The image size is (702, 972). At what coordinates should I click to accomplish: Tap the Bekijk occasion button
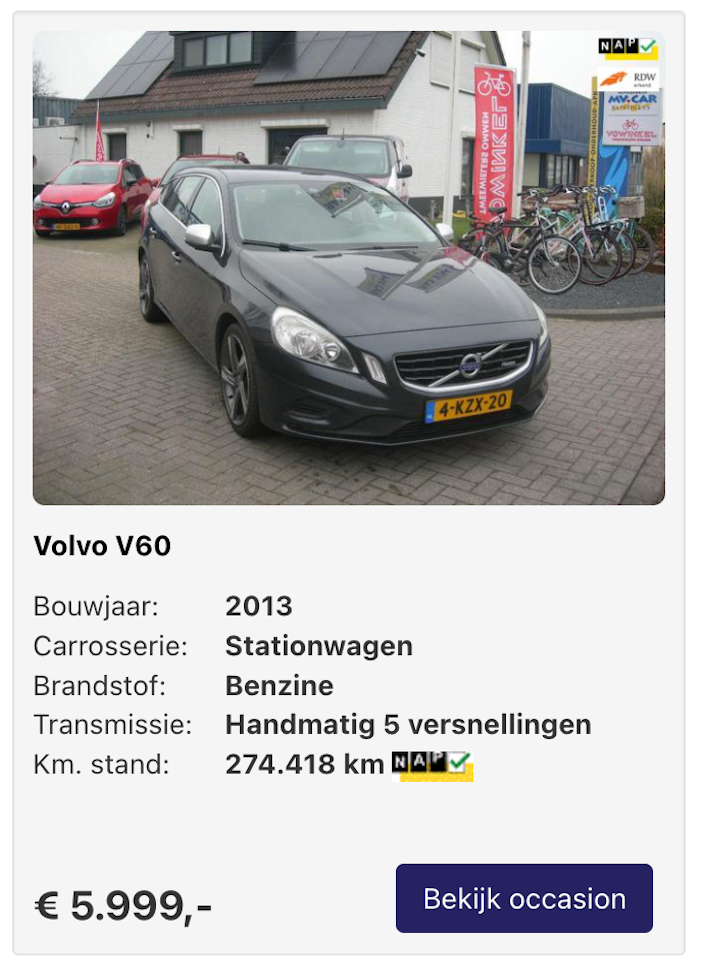click(x=524, y=898)
